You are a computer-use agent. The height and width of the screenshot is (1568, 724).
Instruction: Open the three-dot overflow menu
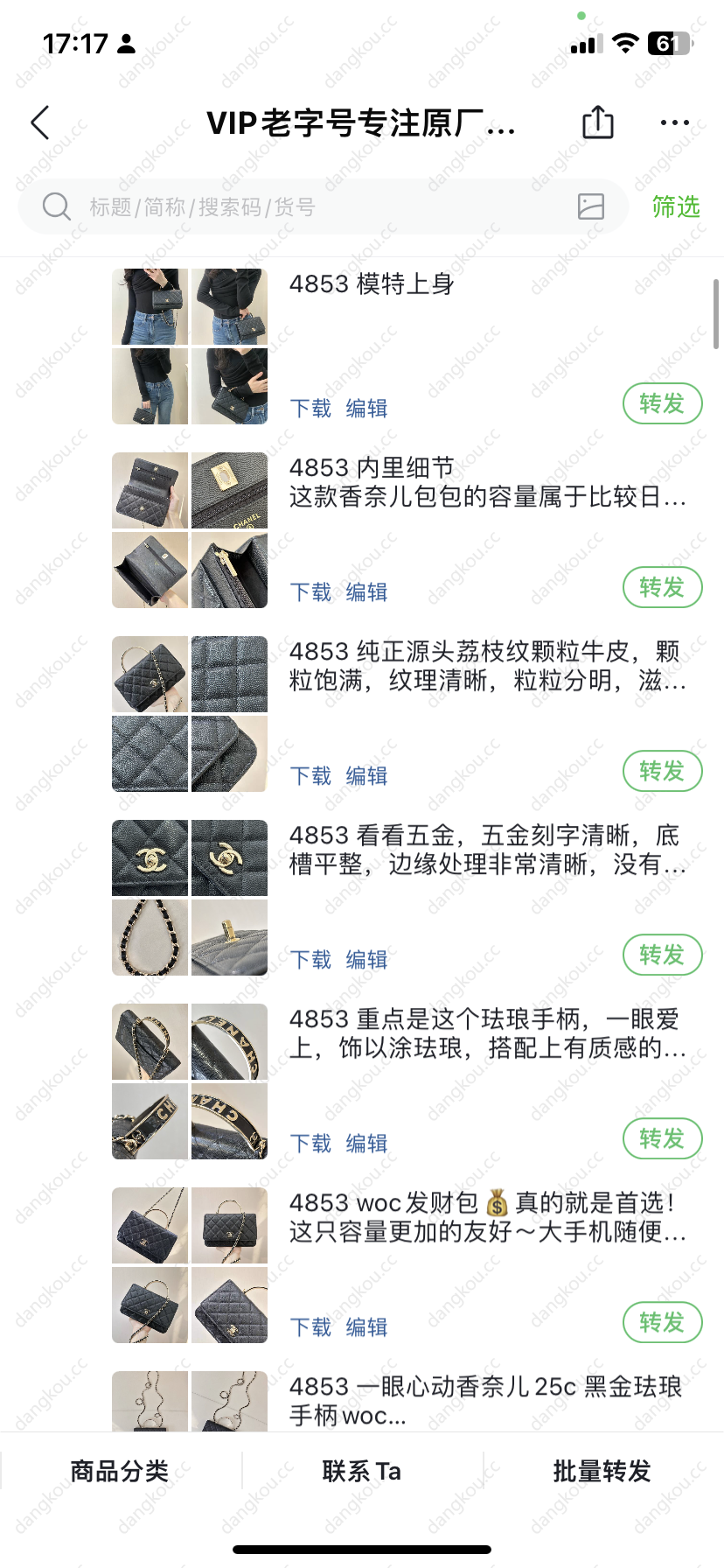coord(674,122)
